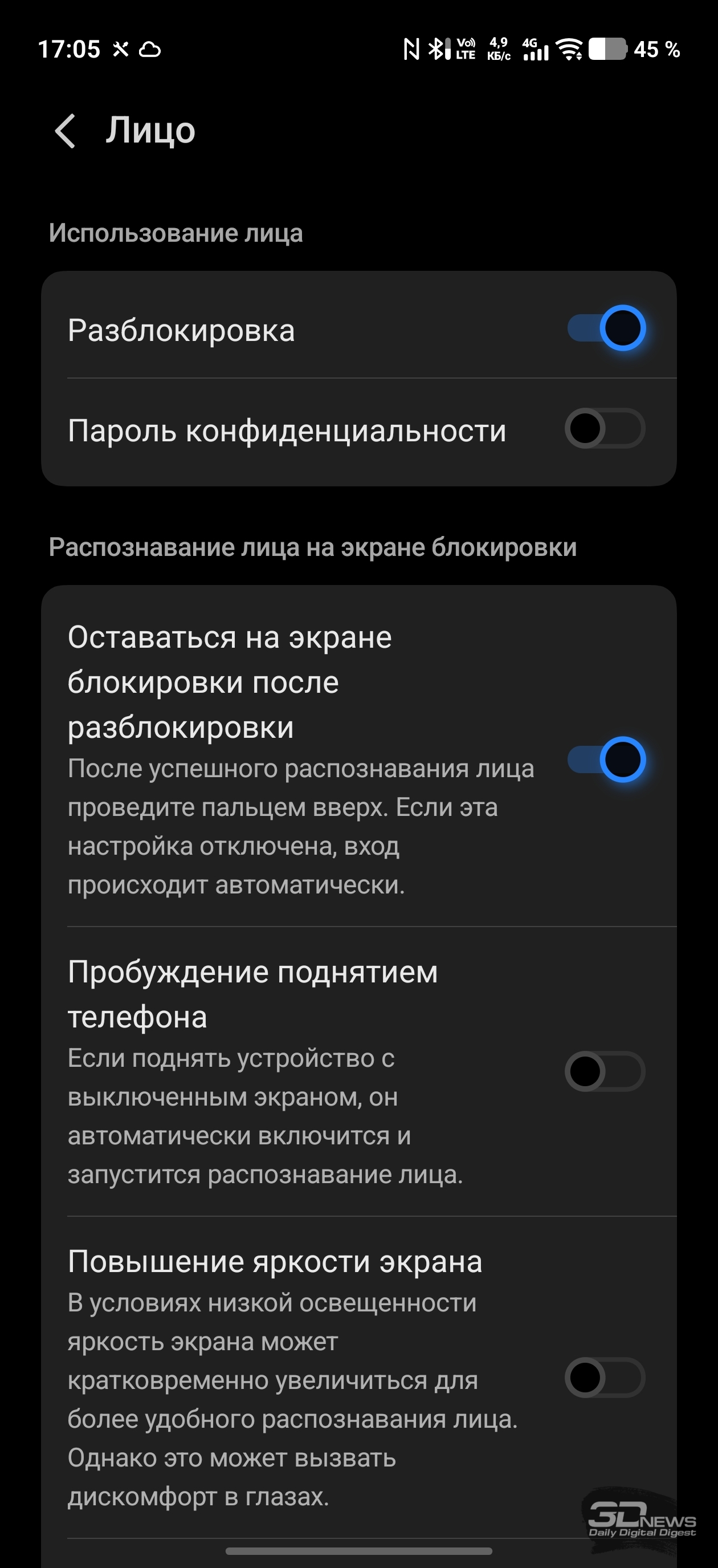Viewport: 718px width, 1568px height.
Task: Enable Пароль конфиденциальности
Action: point(604,429)
